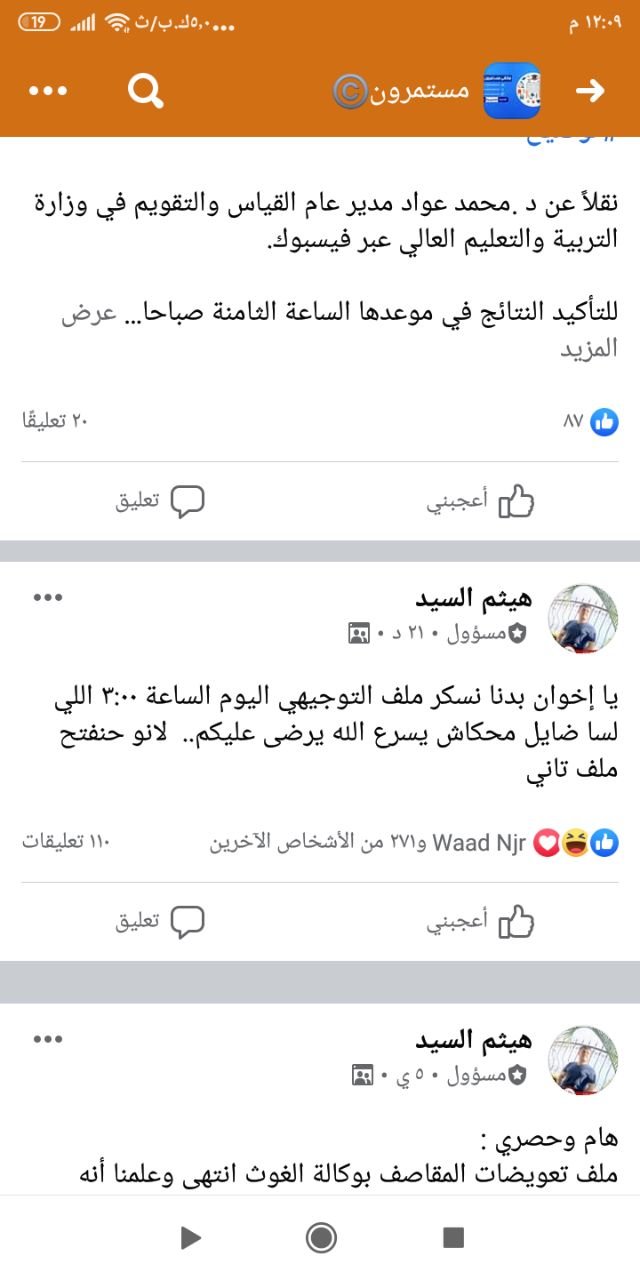Image resolution: width=640 pixels, height=1280 pixels.
Task: Open هيثم السيد's profile from ٢١ د post
Action: (473, 599)
